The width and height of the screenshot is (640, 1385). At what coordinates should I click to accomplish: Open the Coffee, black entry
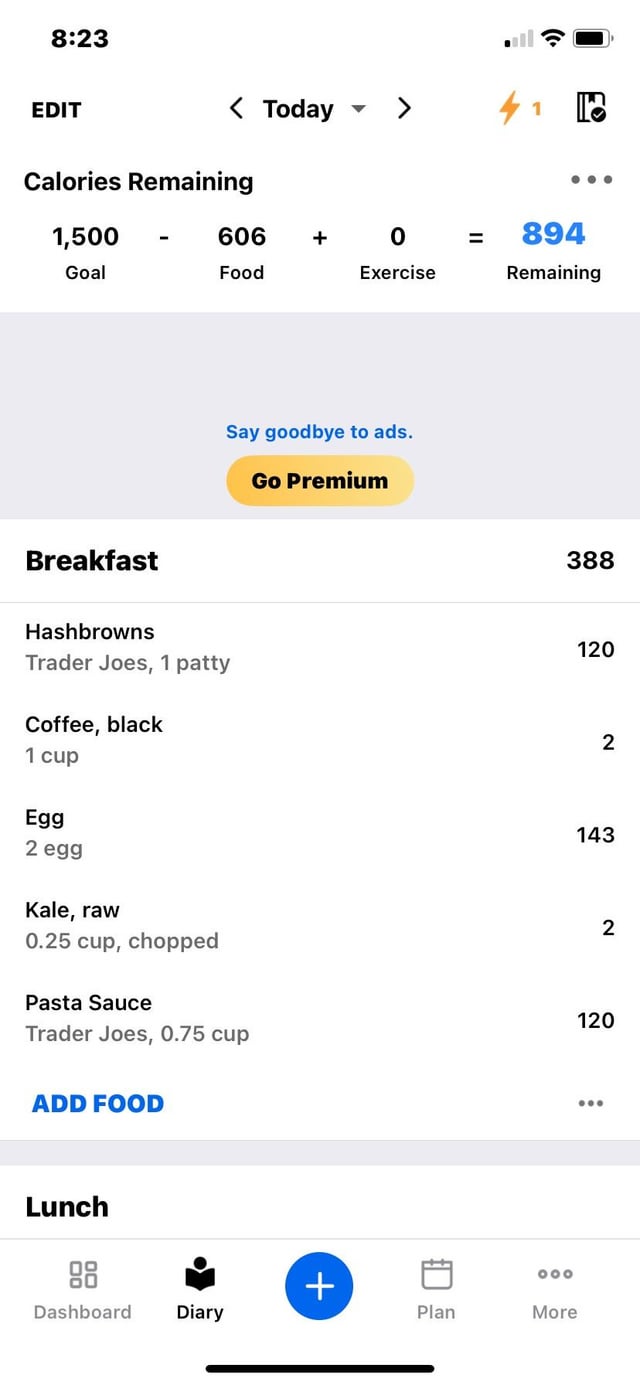(320, 740)
